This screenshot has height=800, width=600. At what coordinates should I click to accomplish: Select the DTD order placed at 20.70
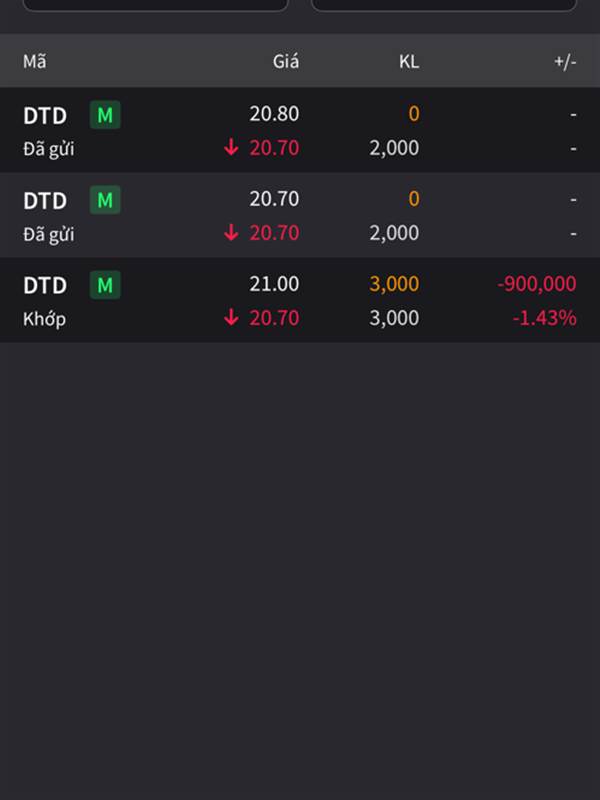click(x=300, y=216)
